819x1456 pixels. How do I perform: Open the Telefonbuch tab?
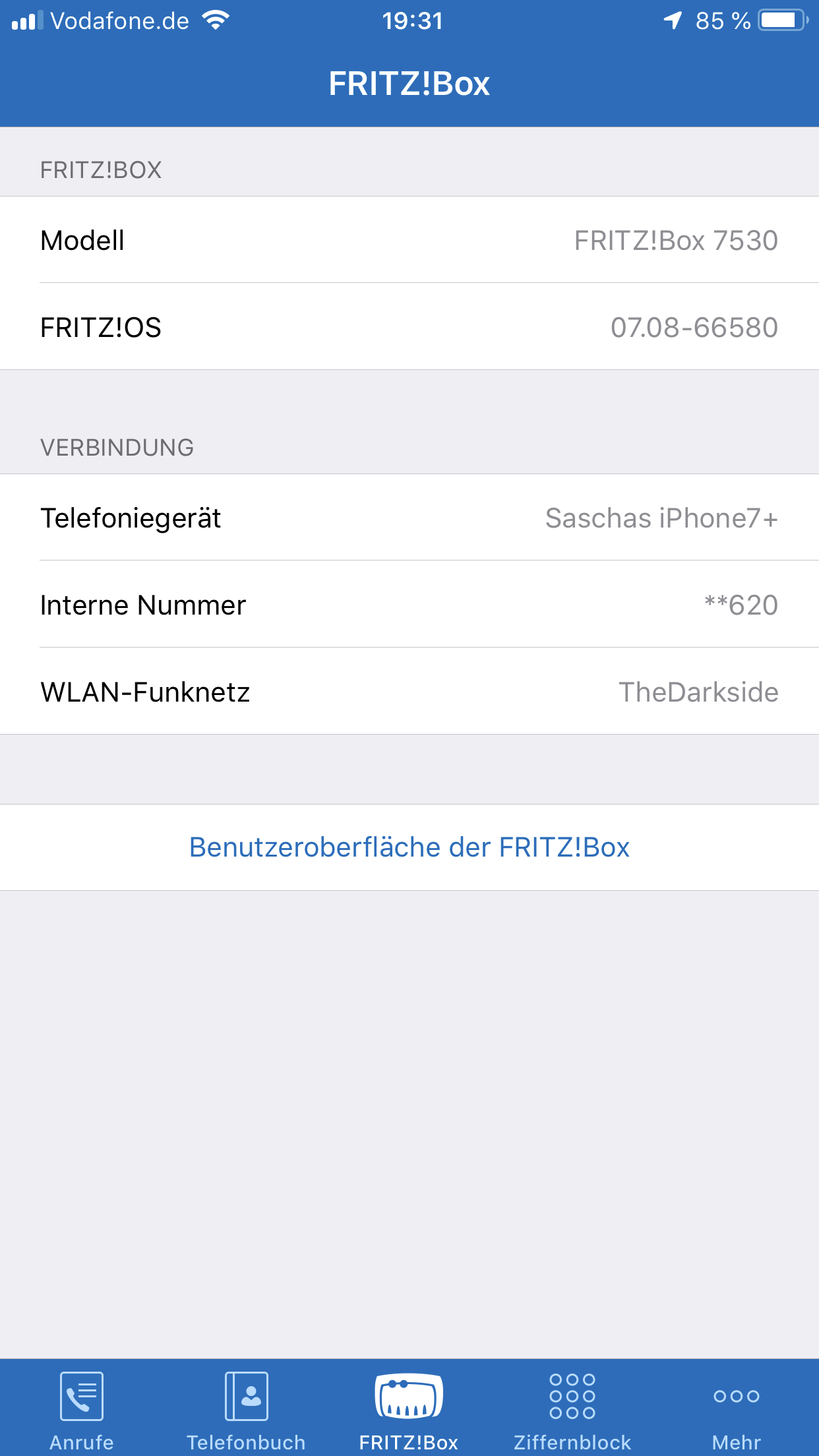pos(246,1408)
